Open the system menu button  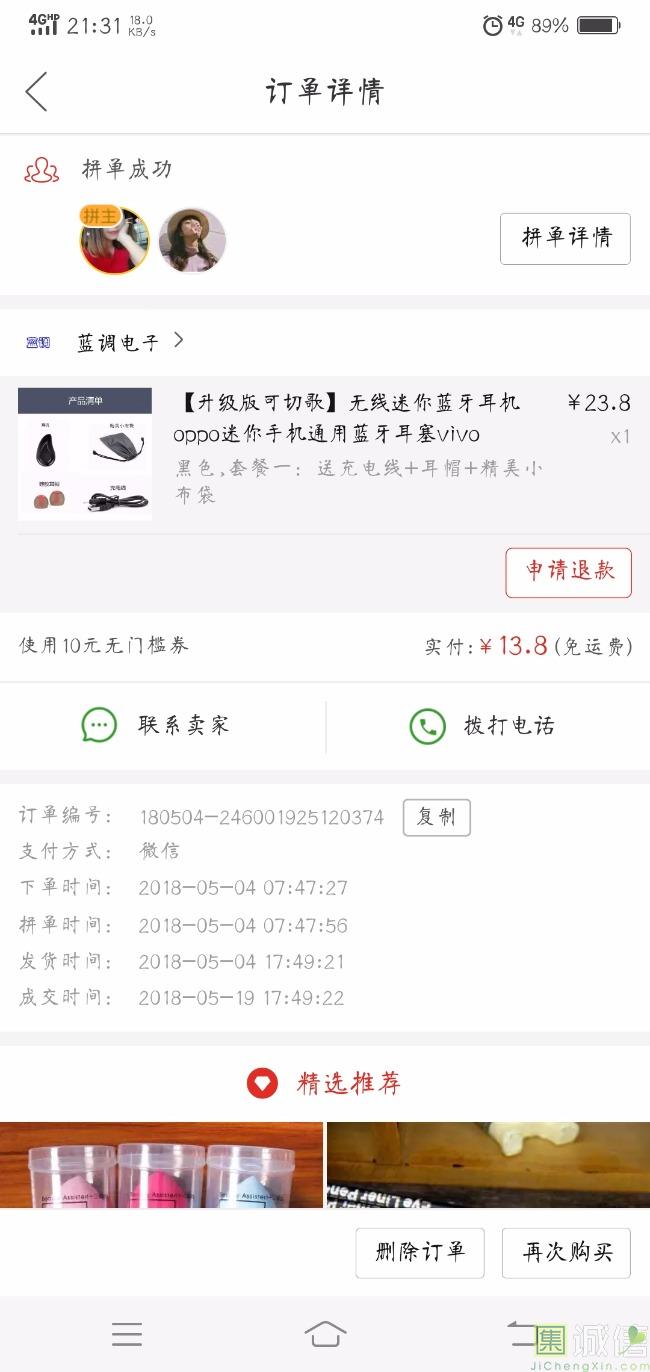click(127, 1334)
